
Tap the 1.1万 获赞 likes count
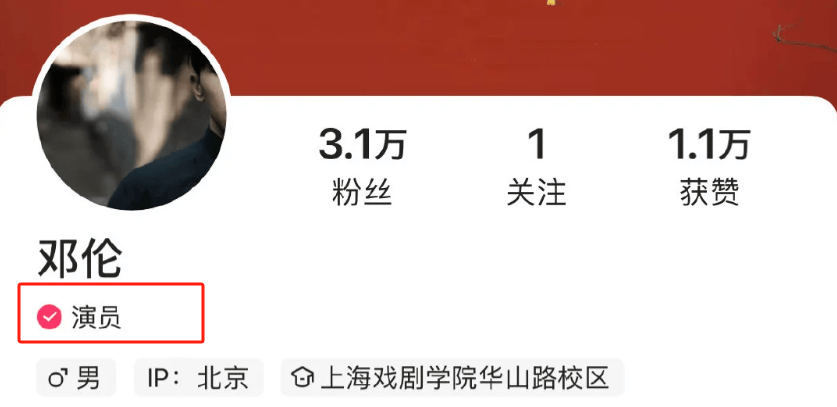[x=708, y=167]
